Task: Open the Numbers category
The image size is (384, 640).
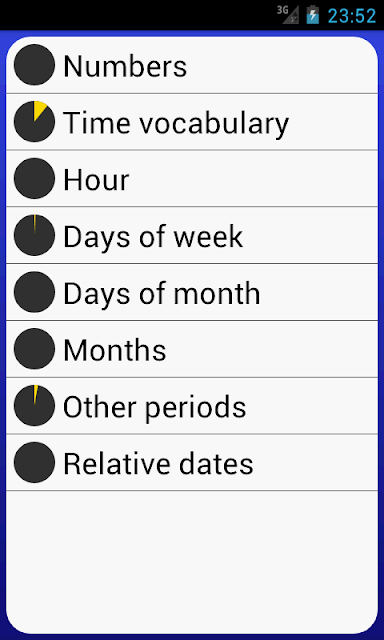Action: [192, 65]
